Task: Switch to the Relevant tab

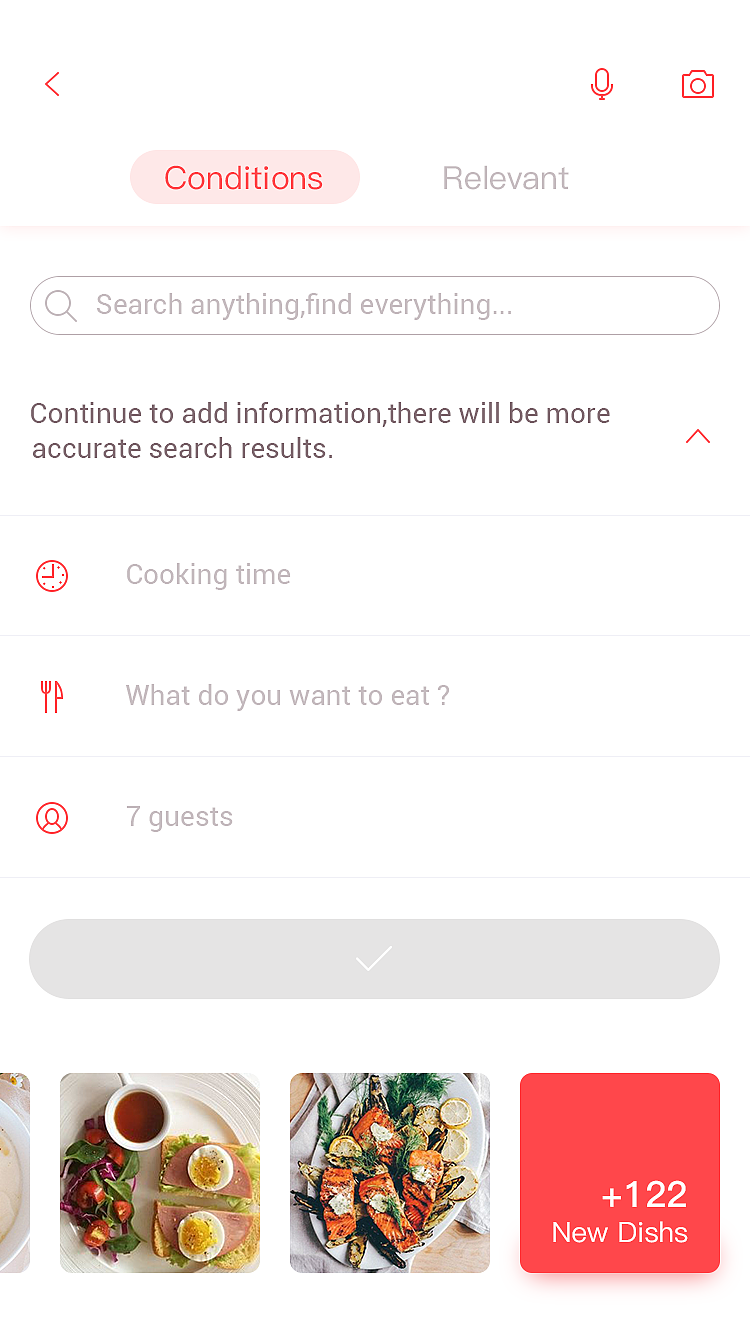Action: pyautogui.click(x=505, y=178)
